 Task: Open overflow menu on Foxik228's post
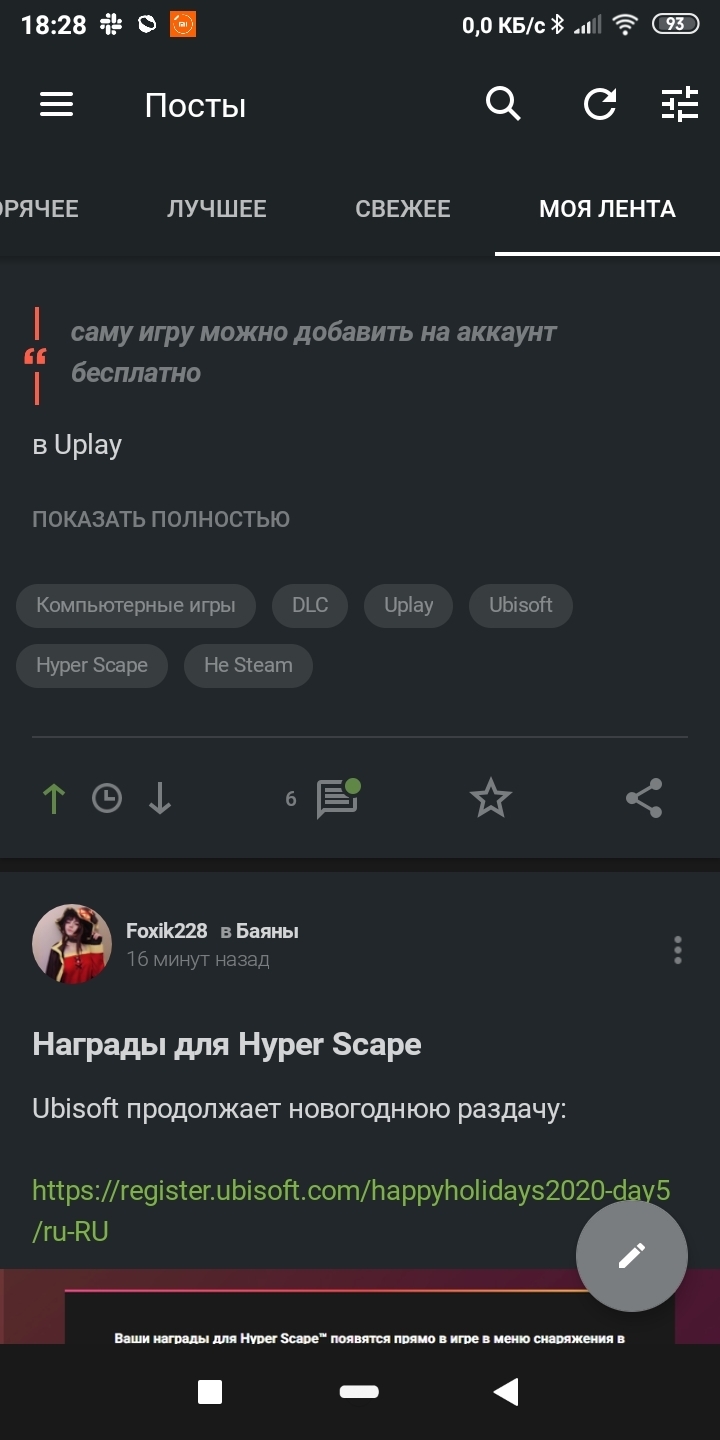[678, 950]
